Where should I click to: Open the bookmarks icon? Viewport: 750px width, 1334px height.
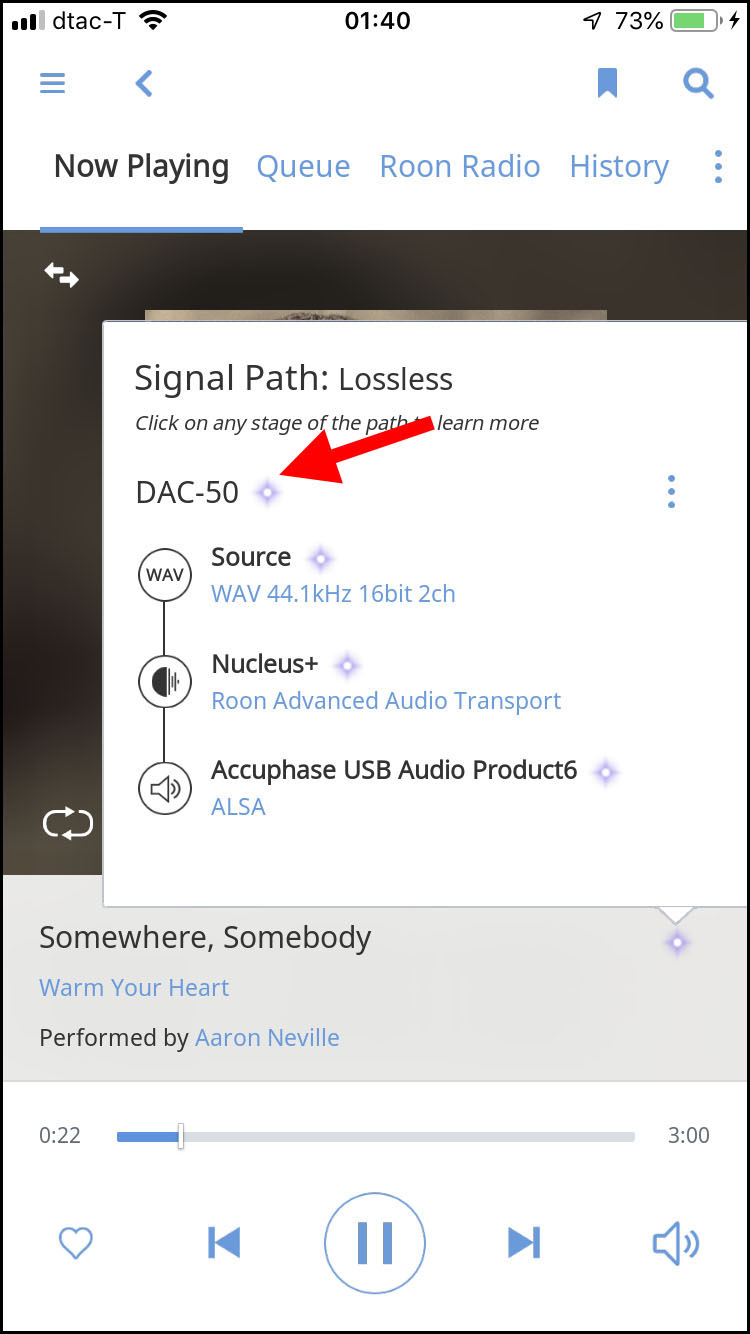click(x=607, y=83)
